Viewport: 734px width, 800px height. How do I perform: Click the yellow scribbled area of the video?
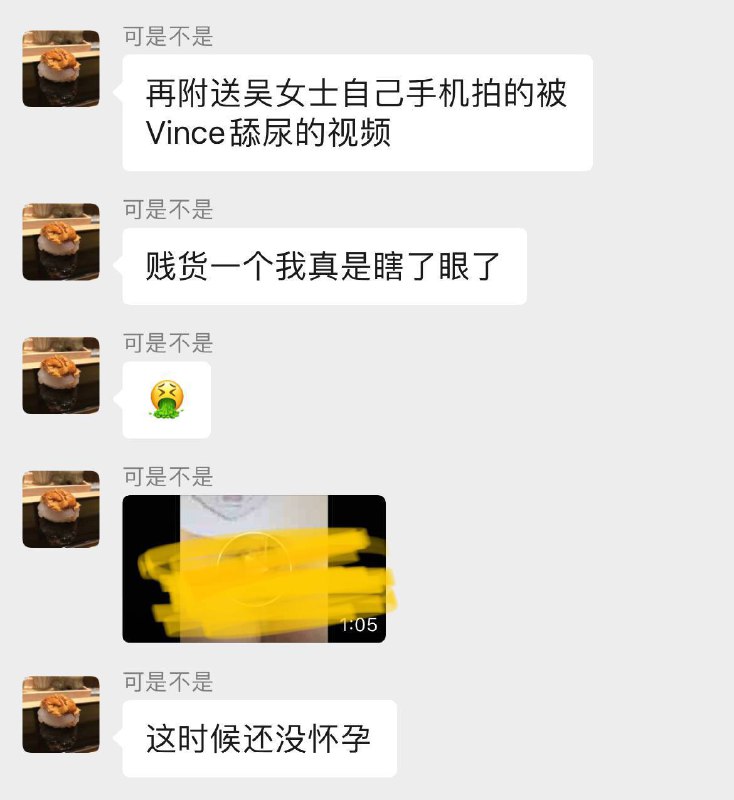click(252, 575)
